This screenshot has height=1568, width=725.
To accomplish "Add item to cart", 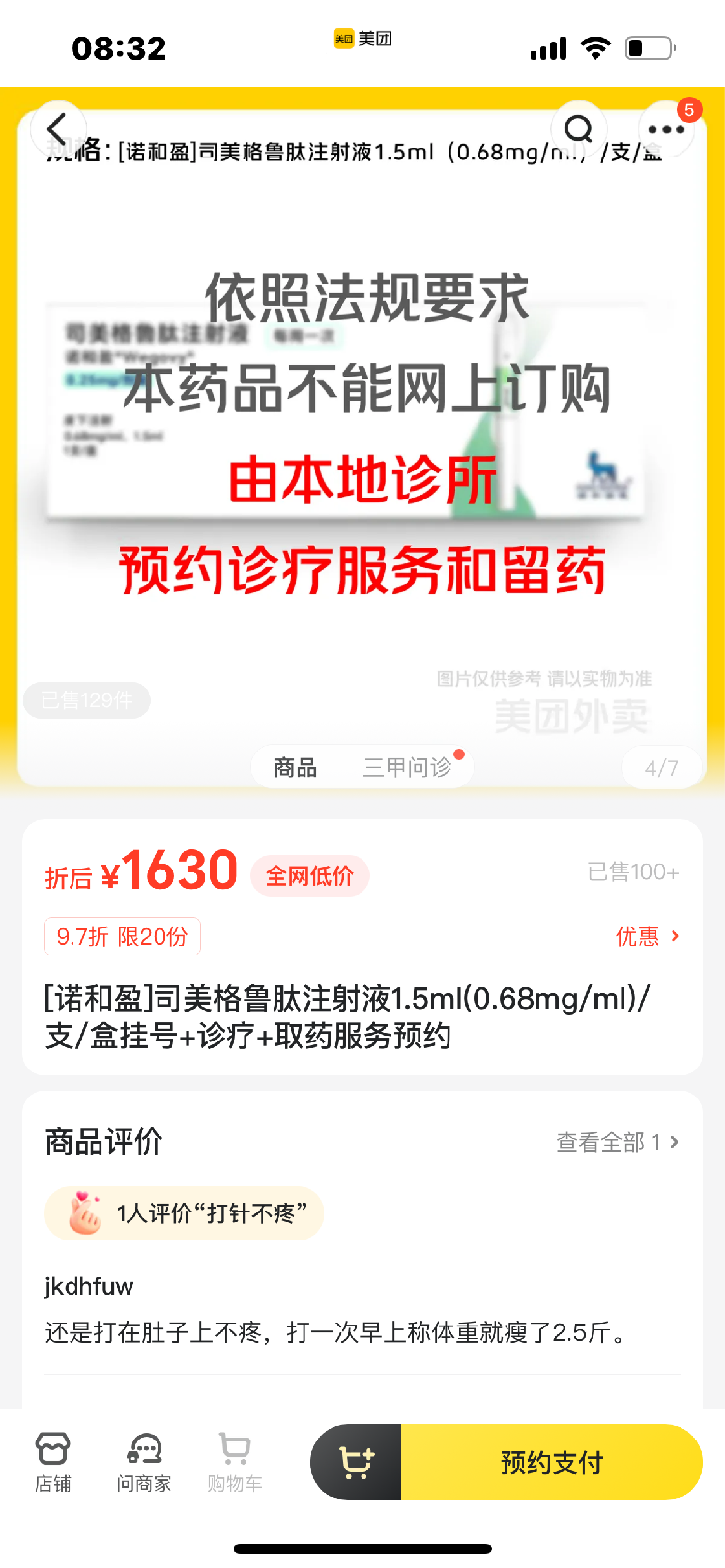I will (x=356, y=1462).
